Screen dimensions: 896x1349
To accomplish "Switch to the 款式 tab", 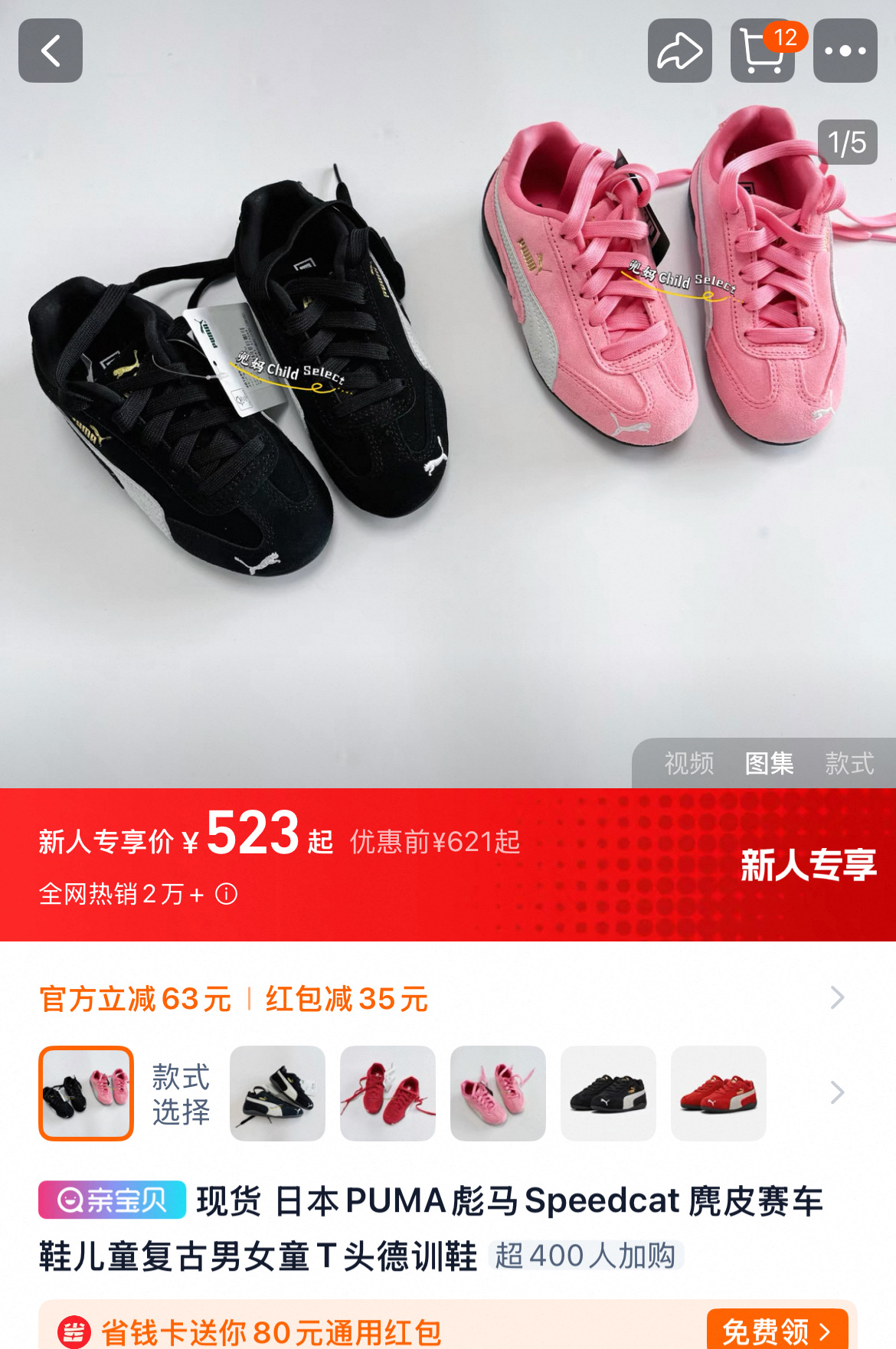I will click(x=849, y=763).
